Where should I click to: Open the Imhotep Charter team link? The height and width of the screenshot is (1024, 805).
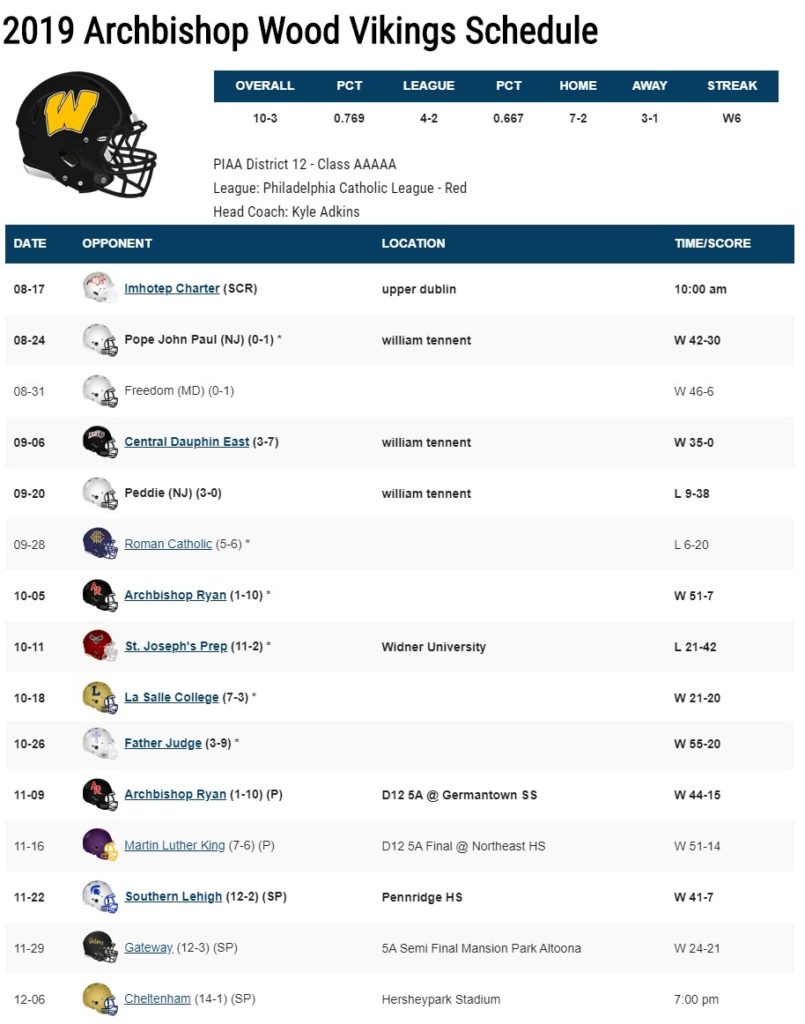click(x=171, y=289)
